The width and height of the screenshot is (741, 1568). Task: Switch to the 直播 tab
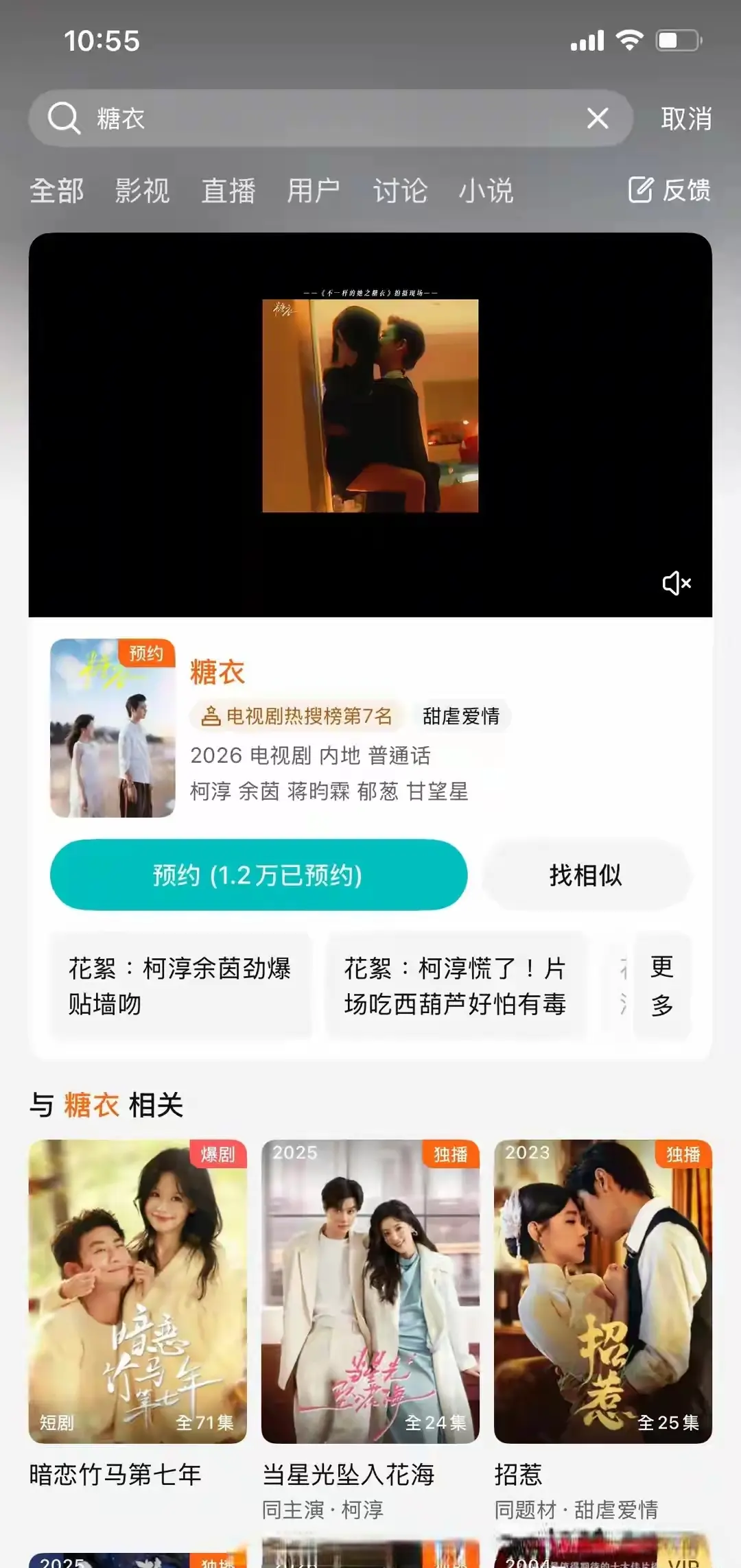pyautogui.click(x=228, y=191)
